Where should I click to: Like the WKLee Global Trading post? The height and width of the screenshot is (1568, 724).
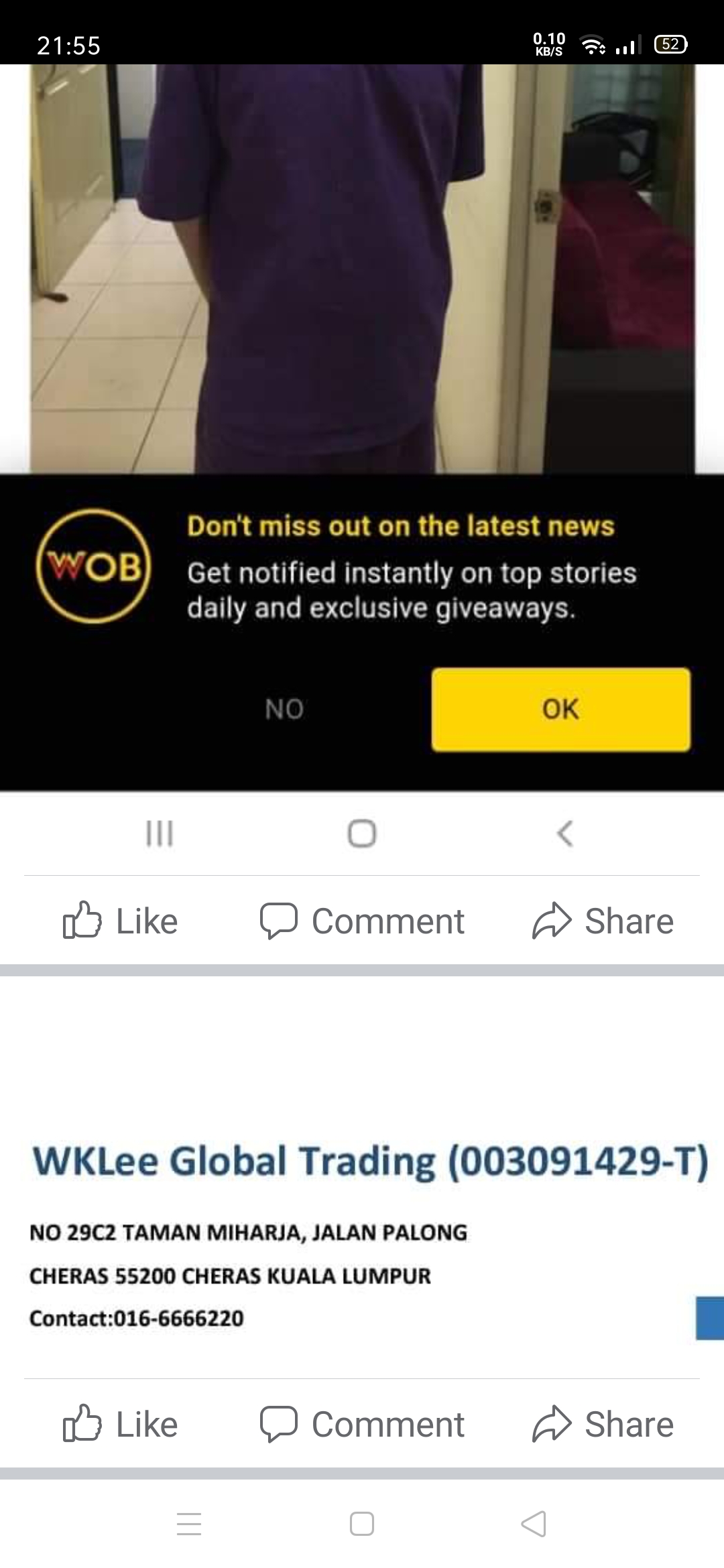[121, 1424]
